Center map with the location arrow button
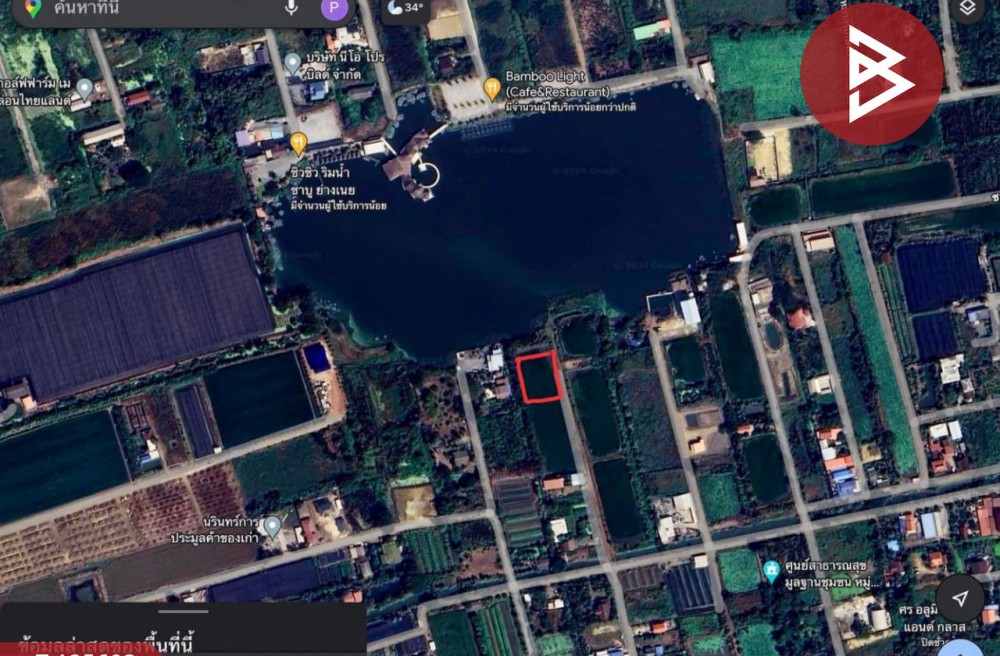The height and width of the screenshot is (656, 1000). 960,599
